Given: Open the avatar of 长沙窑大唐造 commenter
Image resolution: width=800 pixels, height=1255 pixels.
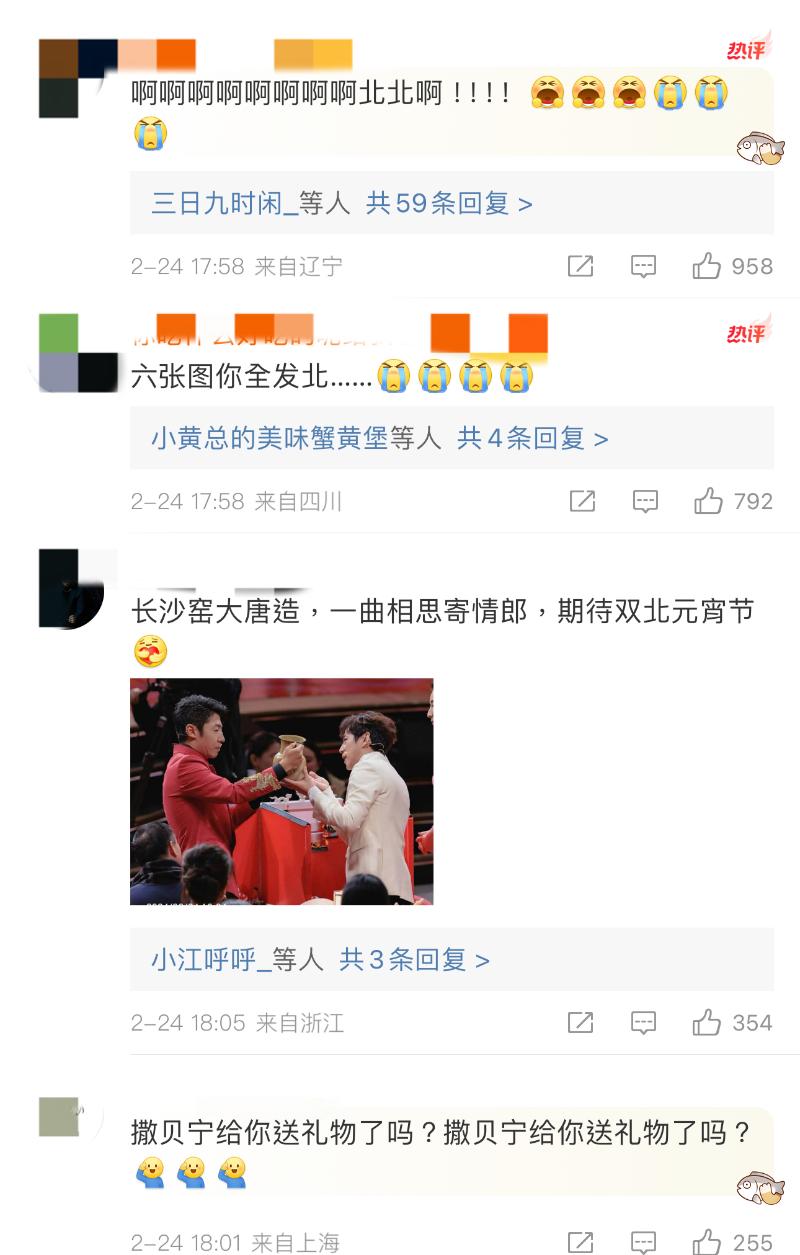Looking at the screenshot, I should [71, 589].
